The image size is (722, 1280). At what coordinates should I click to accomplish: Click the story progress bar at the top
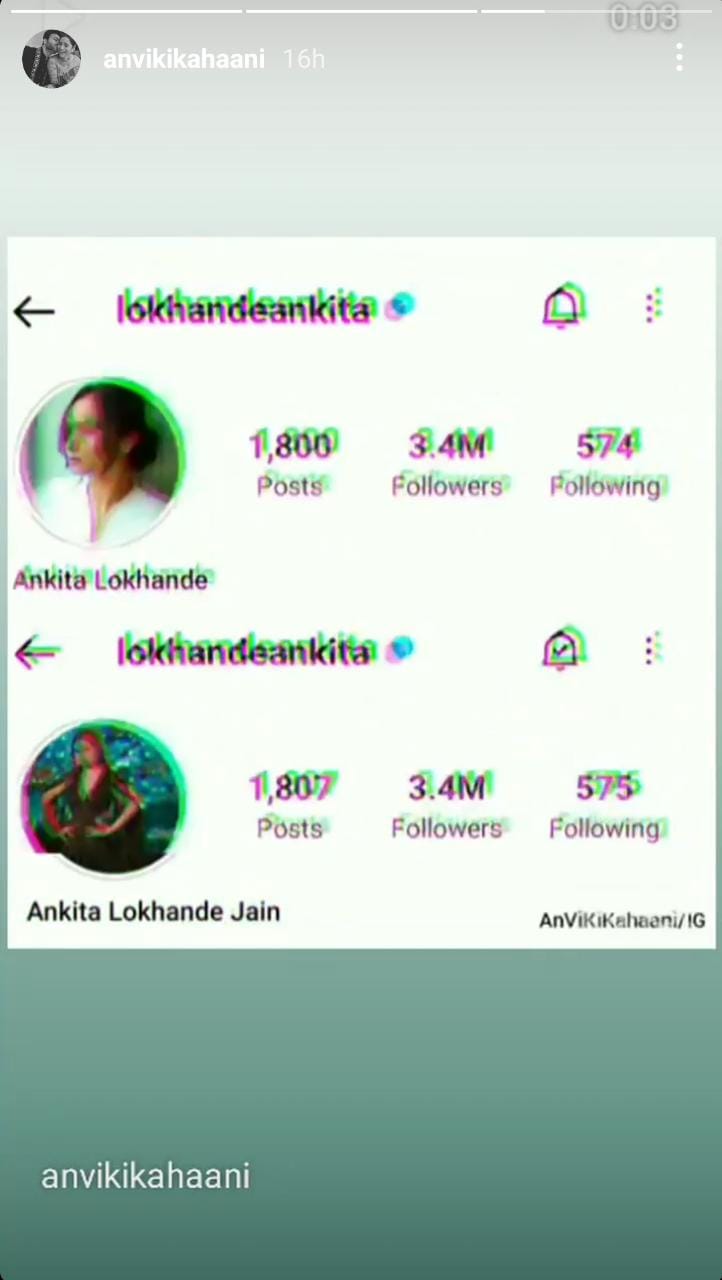point(360,10)
